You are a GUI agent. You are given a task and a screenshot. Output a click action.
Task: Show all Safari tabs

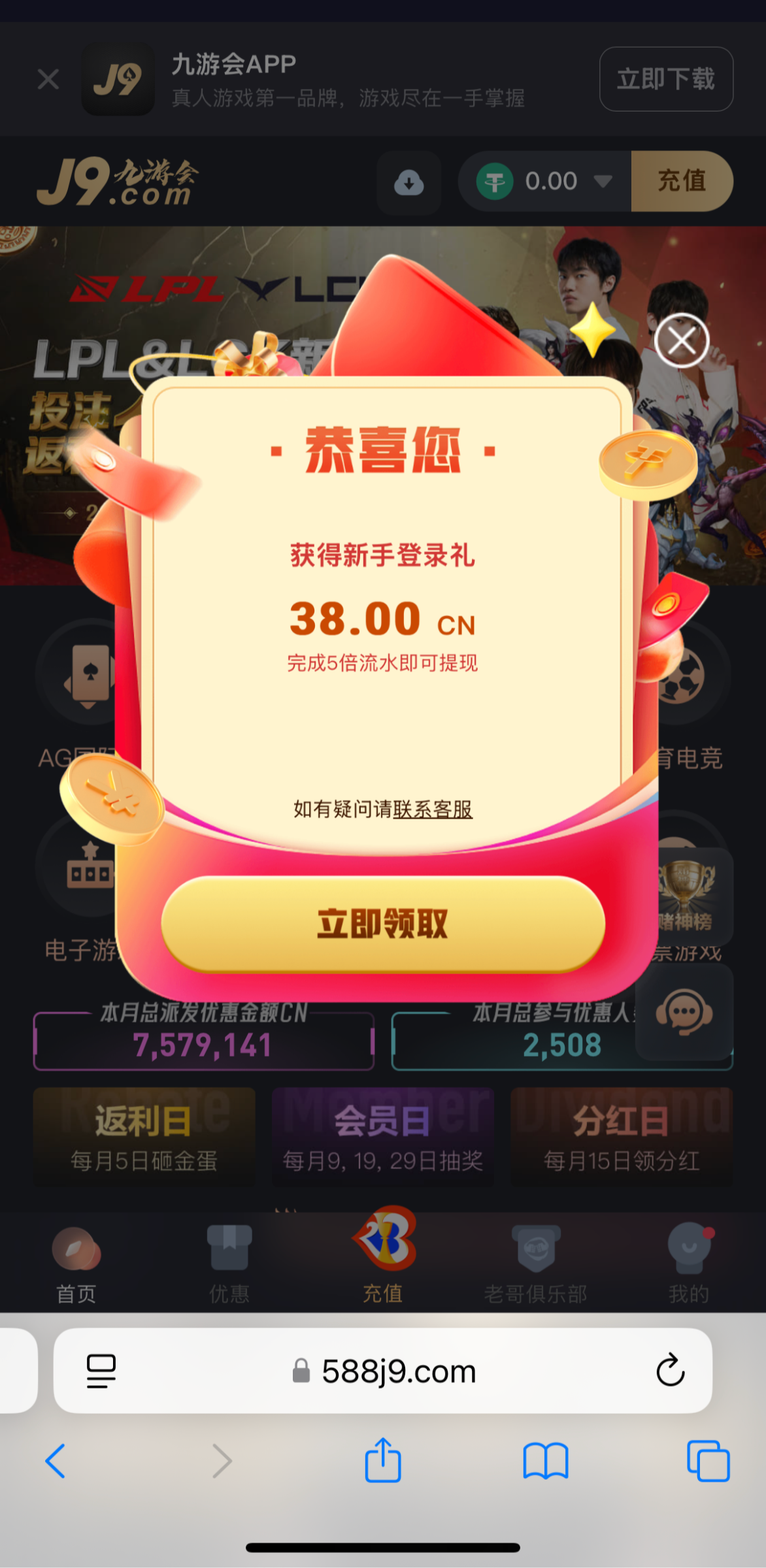pyautogui.click(x=708, y=1461)
